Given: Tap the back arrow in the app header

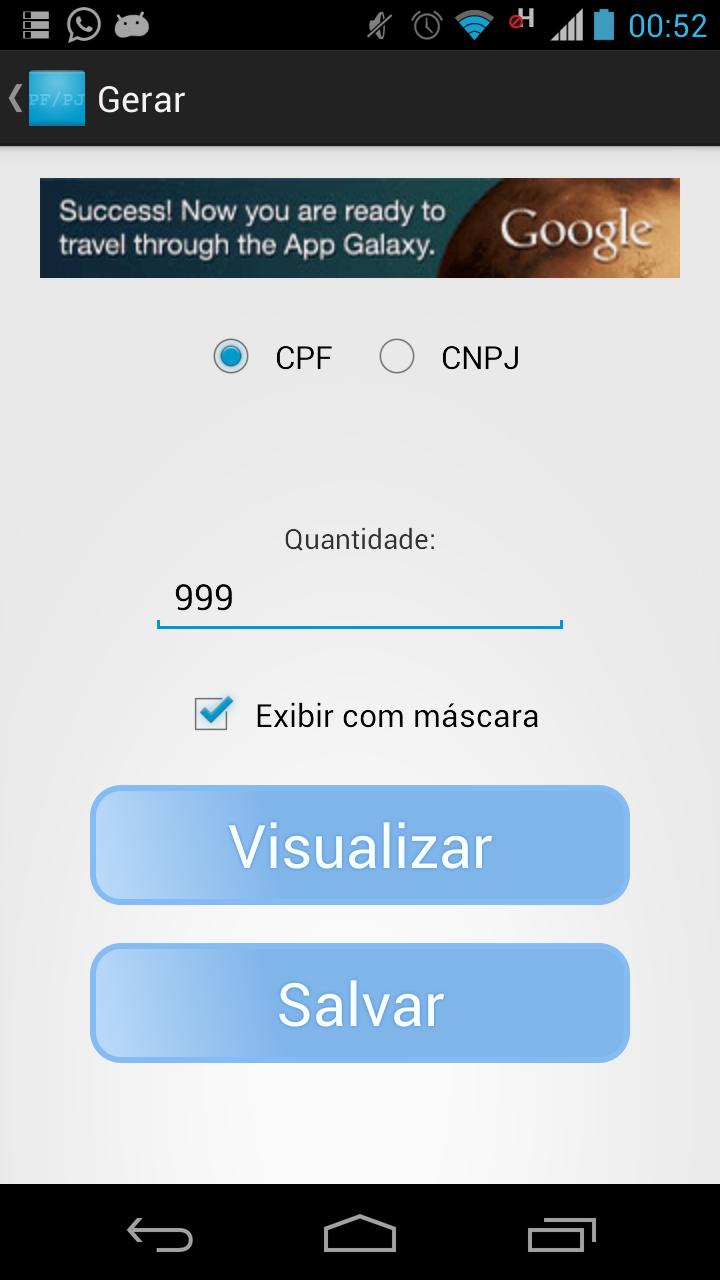Looking at the screenshot, I should 13,98.
